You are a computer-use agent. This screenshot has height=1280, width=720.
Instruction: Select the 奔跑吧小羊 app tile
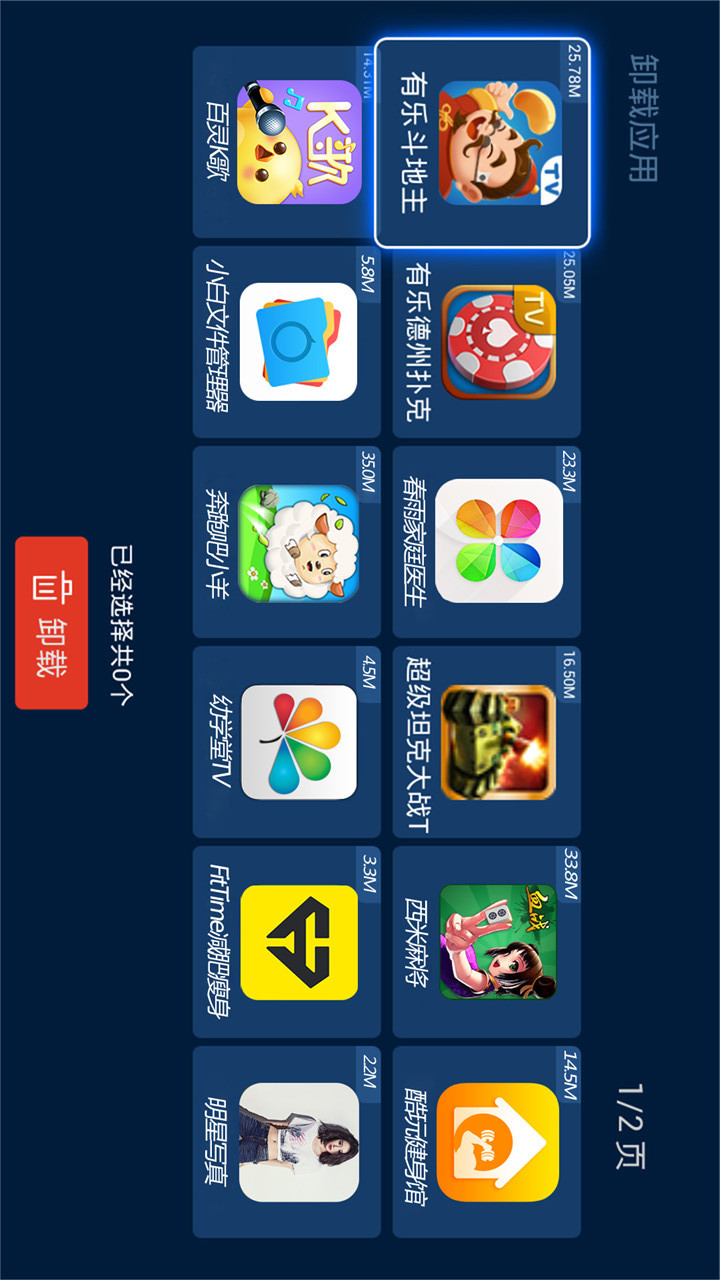(x=286, y=541)
